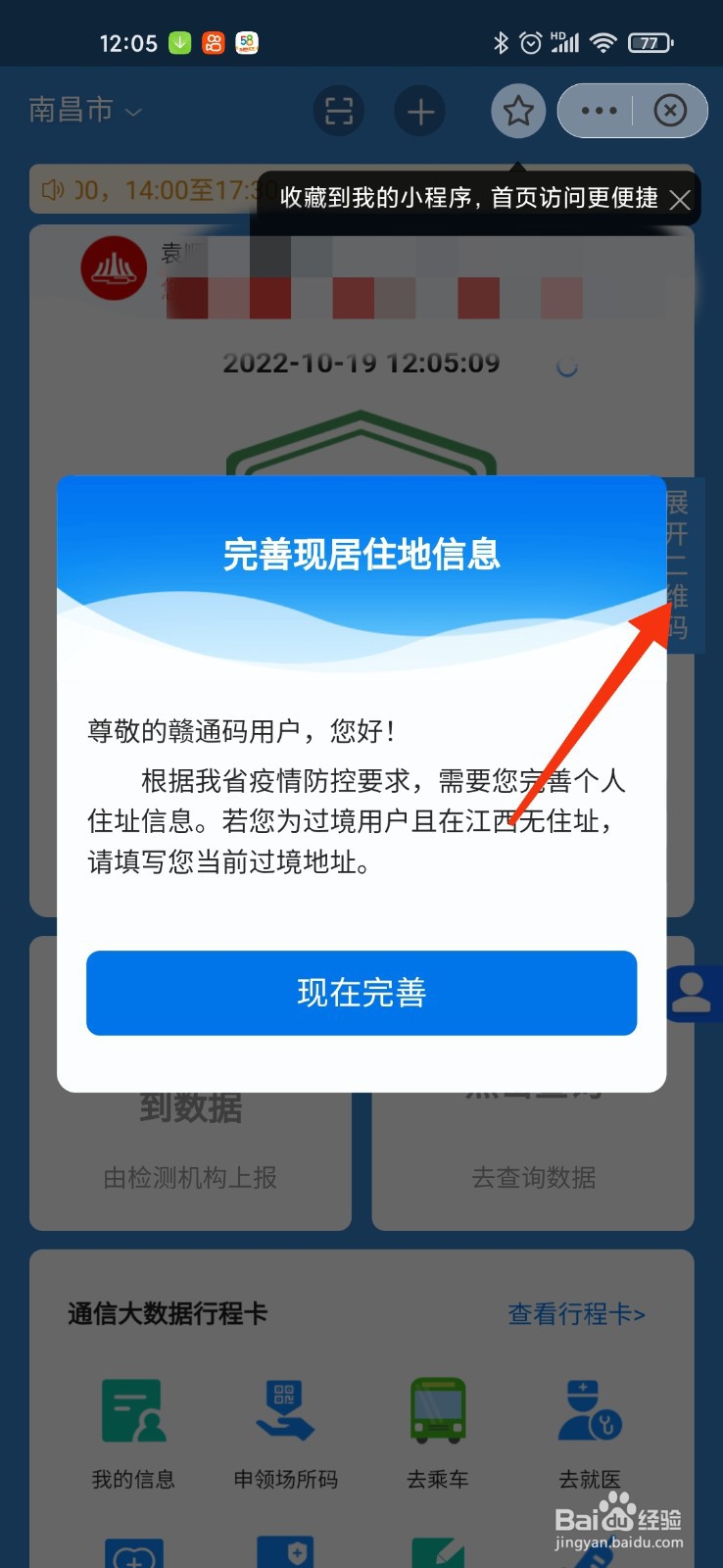Open the star favorite icon
This screenshot has width=723, height=1568.
point(517,111)
